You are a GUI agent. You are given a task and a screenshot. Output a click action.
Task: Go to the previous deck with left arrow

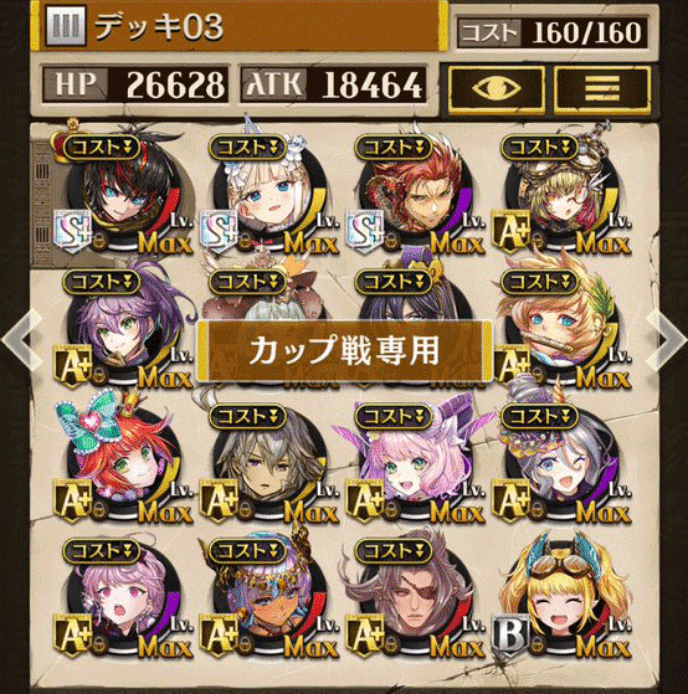tap(19, 340)
